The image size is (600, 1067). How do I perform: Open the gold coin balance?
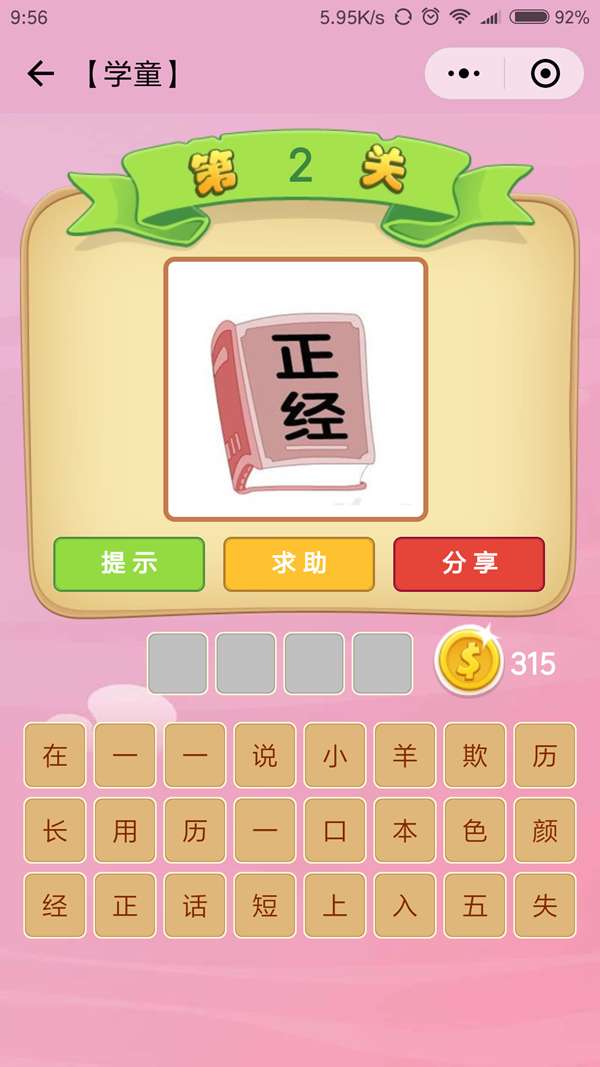[469, 662]
